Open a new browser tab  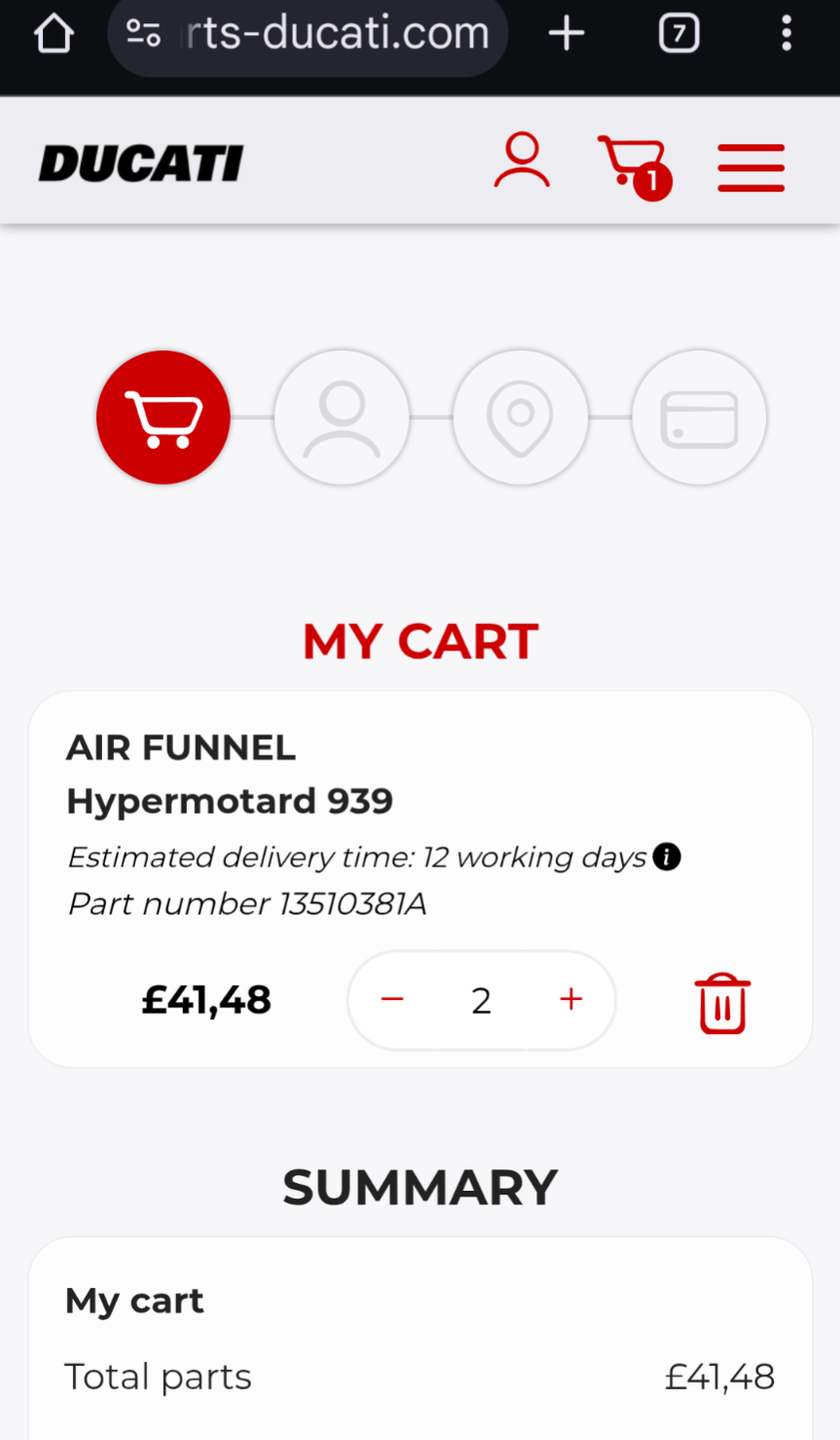566,35
